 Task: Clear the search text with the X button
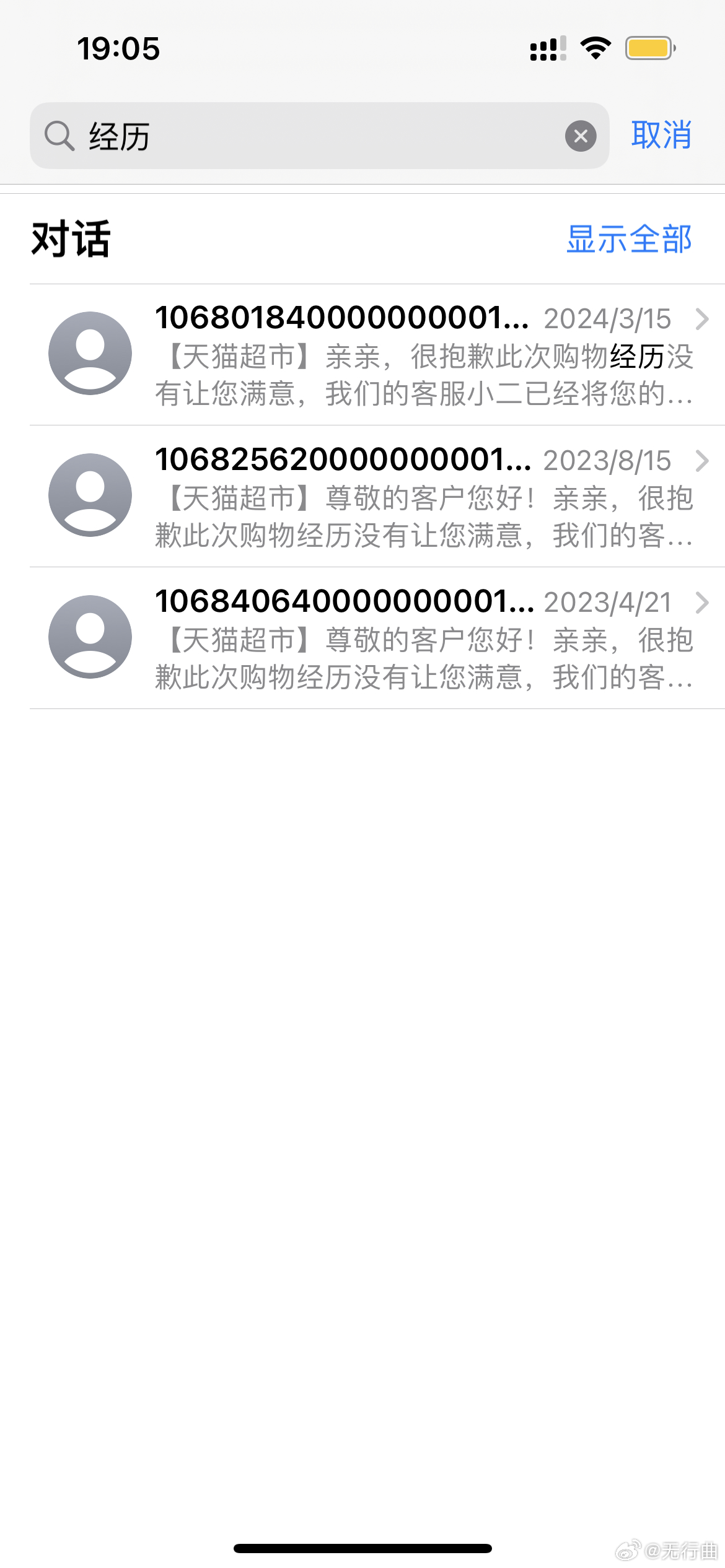pos(581,136)
